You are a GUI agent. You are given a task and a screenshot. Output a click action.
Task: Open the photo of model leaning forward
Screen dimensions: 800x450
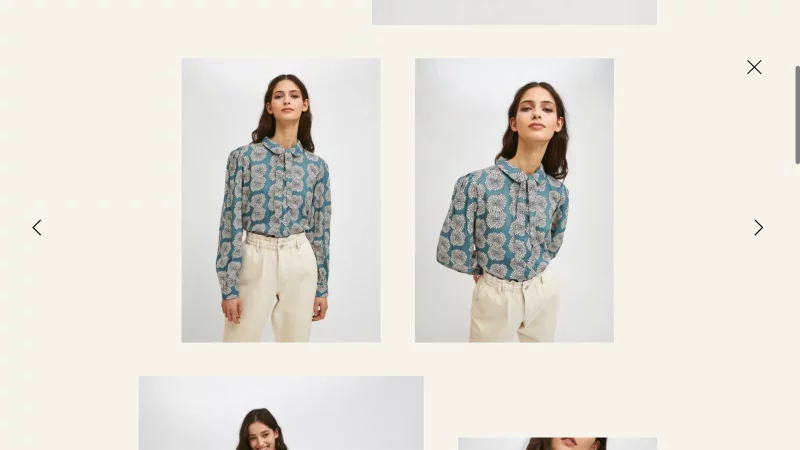514,200
